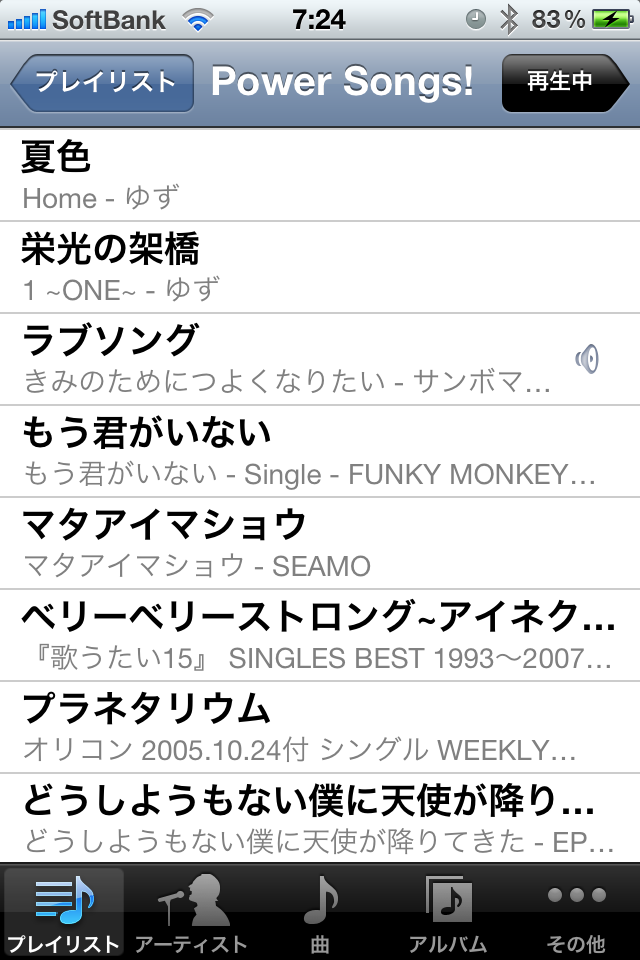Open the アルバム tab
Image resolution: width=640 pixels, height=960 pixels.
(x=447, y=912)
